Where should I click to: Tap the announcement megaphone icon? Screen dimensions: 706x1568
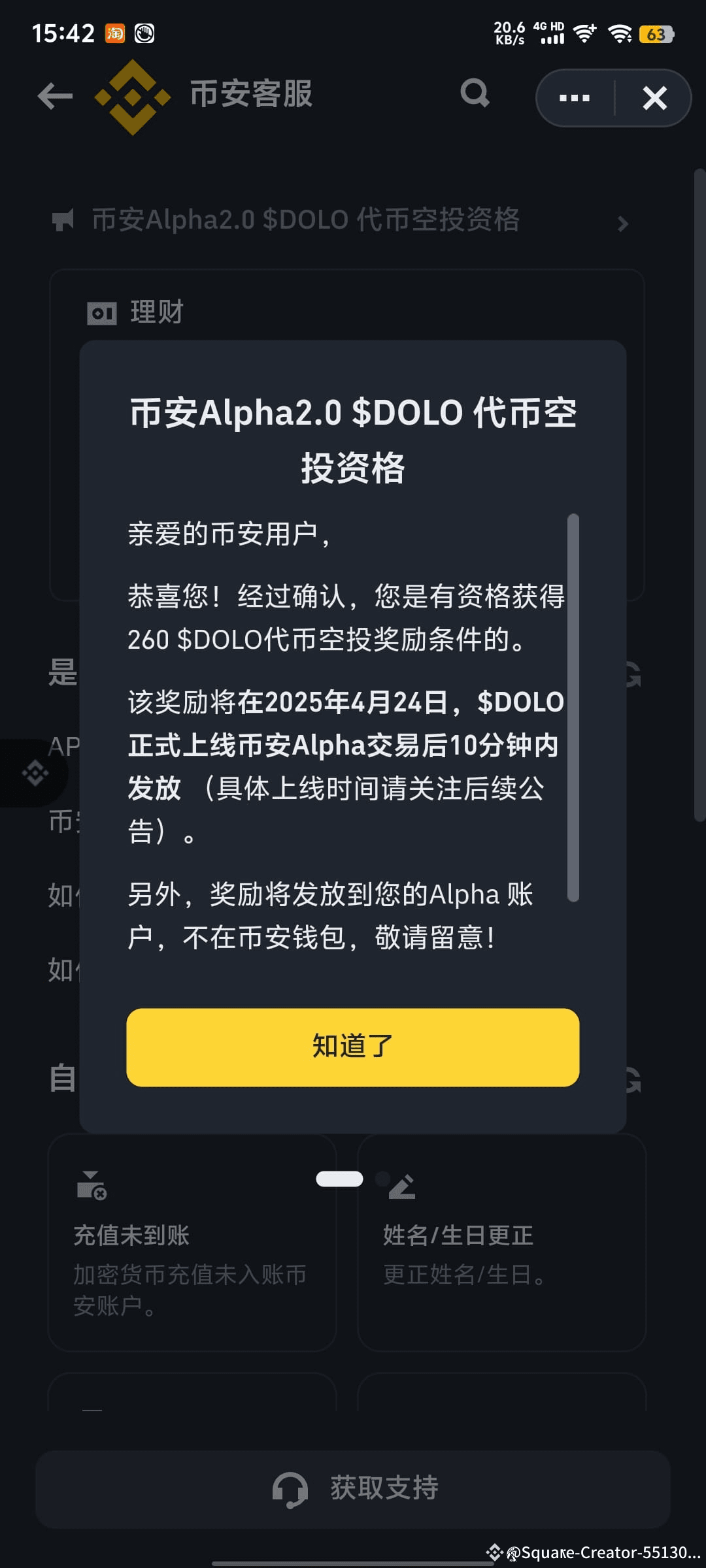(63, 221)
